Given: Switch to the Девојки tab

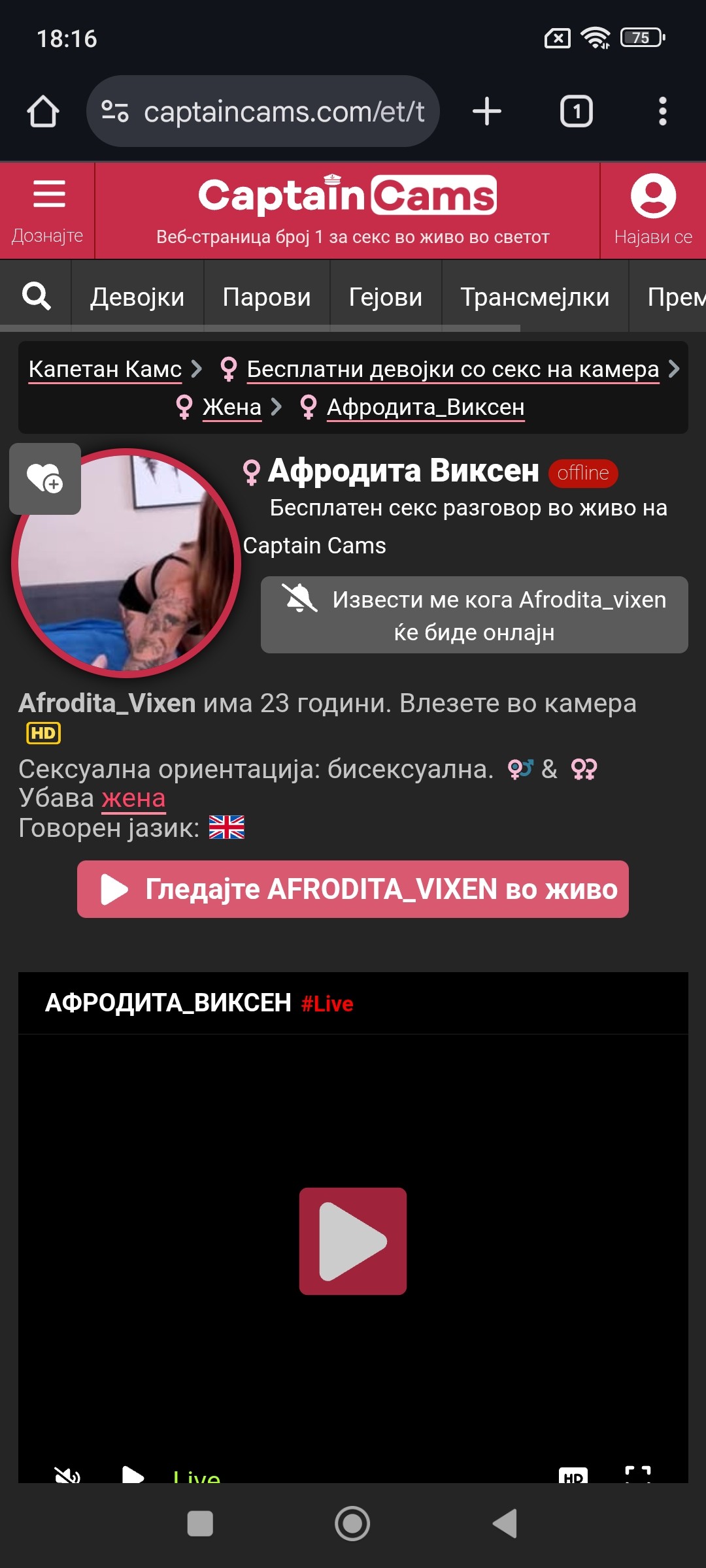Looking at the screenshot, I should coord(137,297).
